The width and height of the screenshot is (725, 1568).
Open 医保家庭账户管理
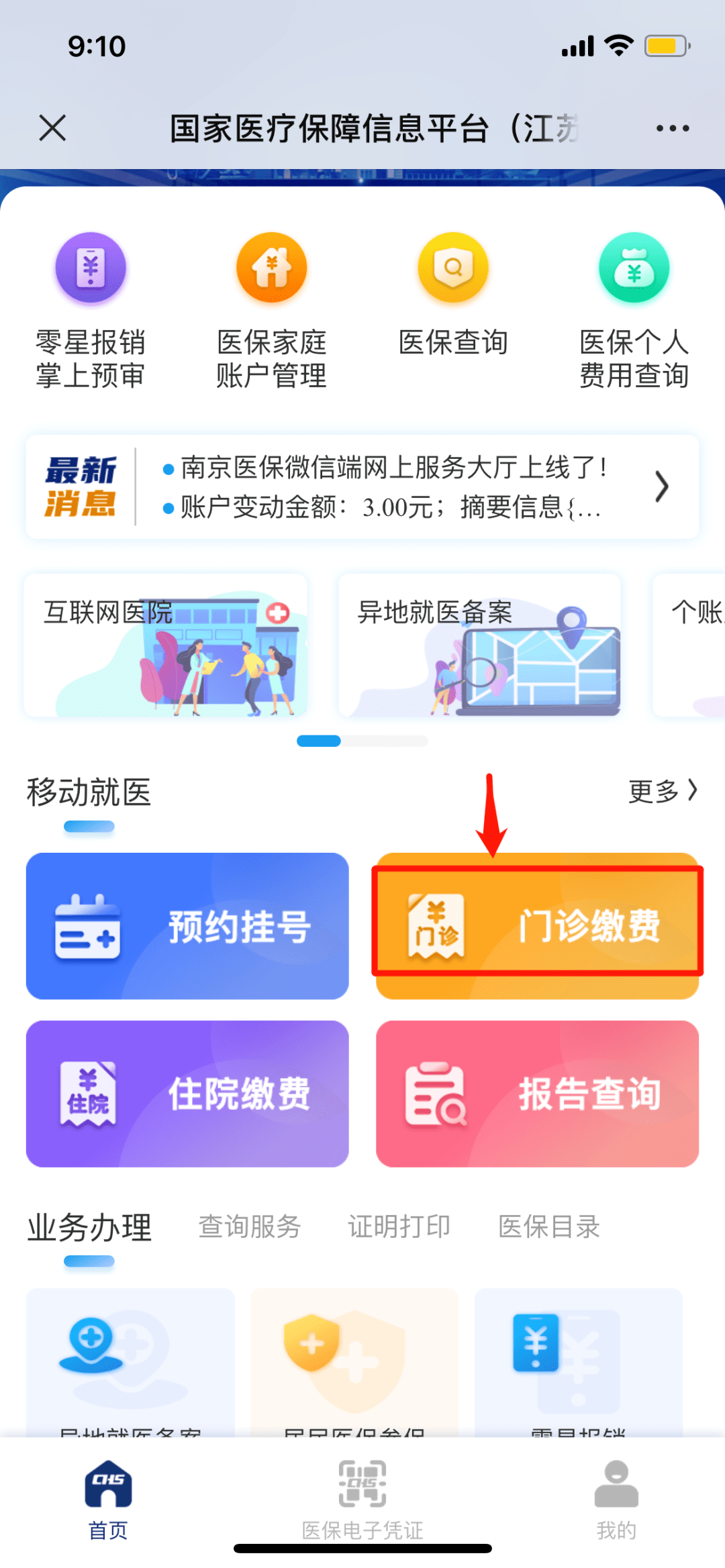(x=272, y=310)
